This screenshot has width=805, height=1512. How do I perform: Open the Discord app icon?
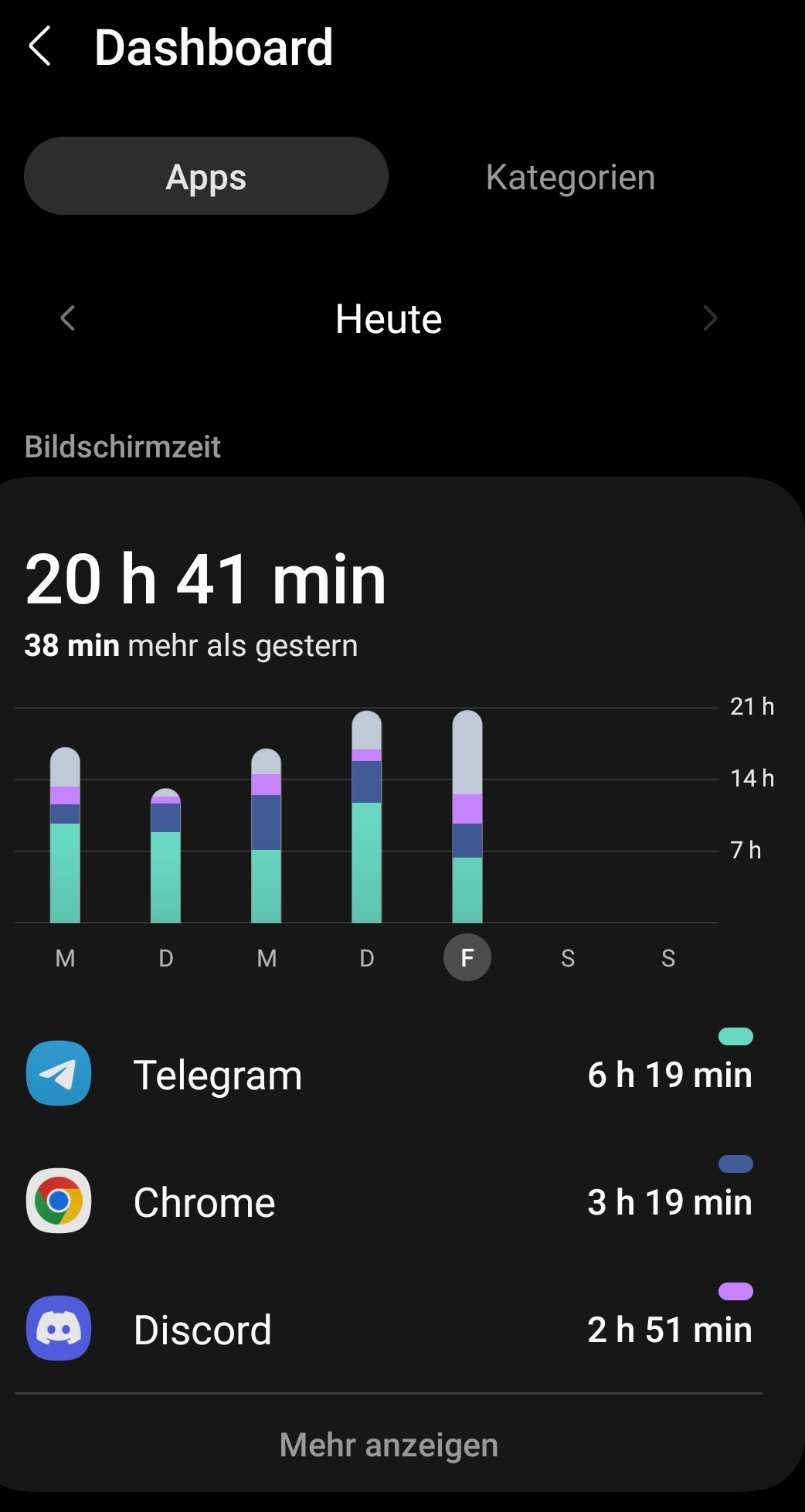click(x=58, y=1328)
